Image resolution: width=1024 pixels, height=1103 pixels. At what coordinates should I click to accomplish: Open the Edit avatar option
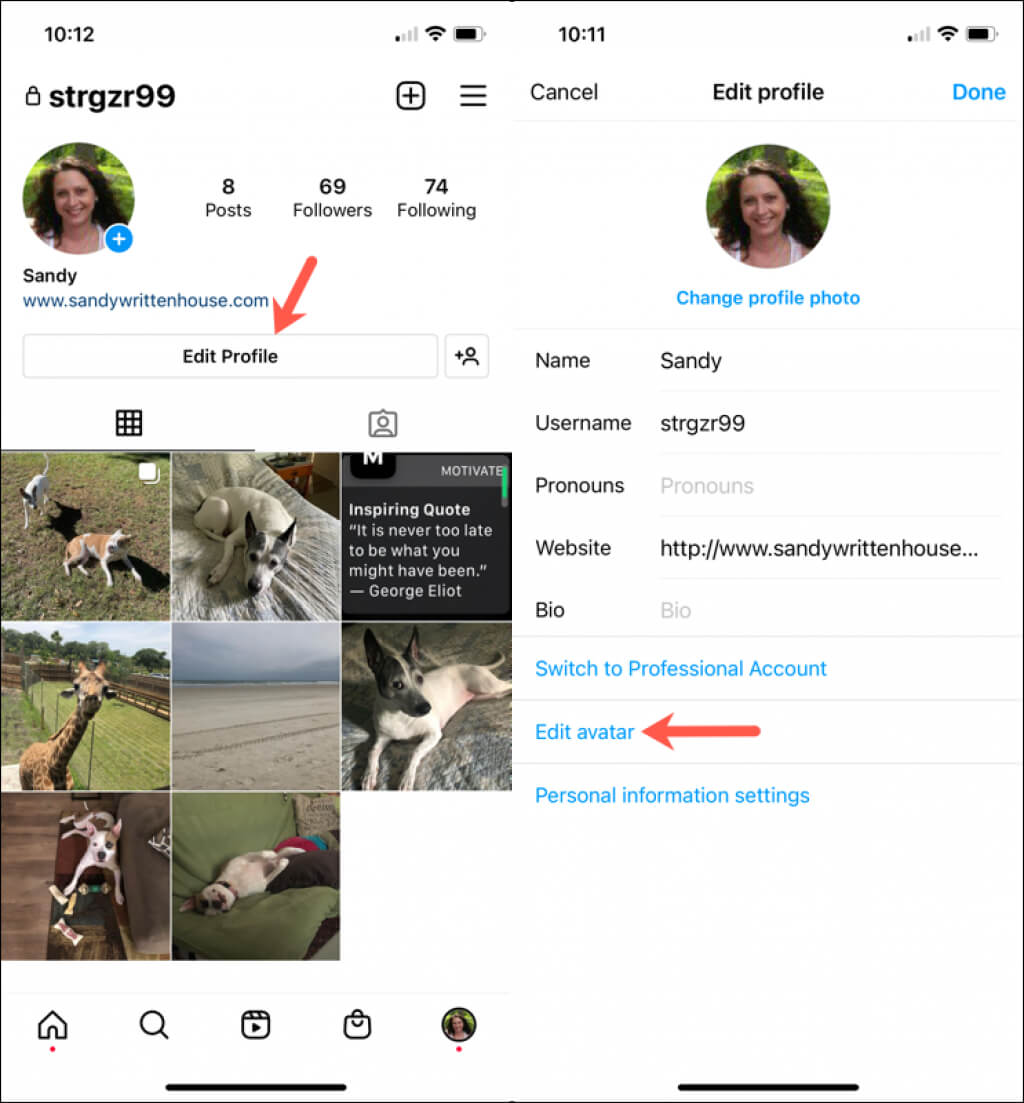coord(585,732)
